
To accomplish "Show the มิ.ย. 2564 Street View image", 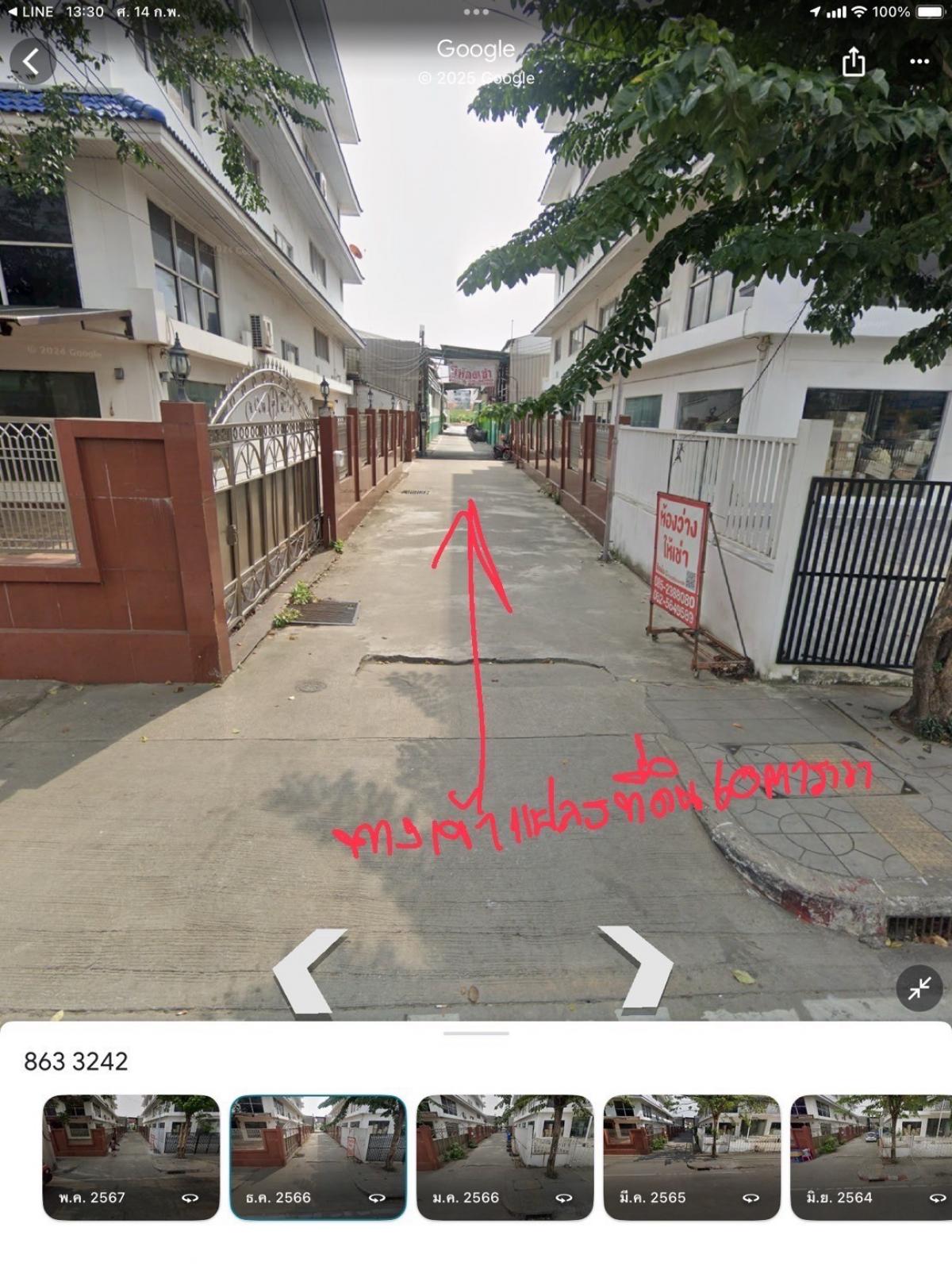I will tap(871, 1156).
